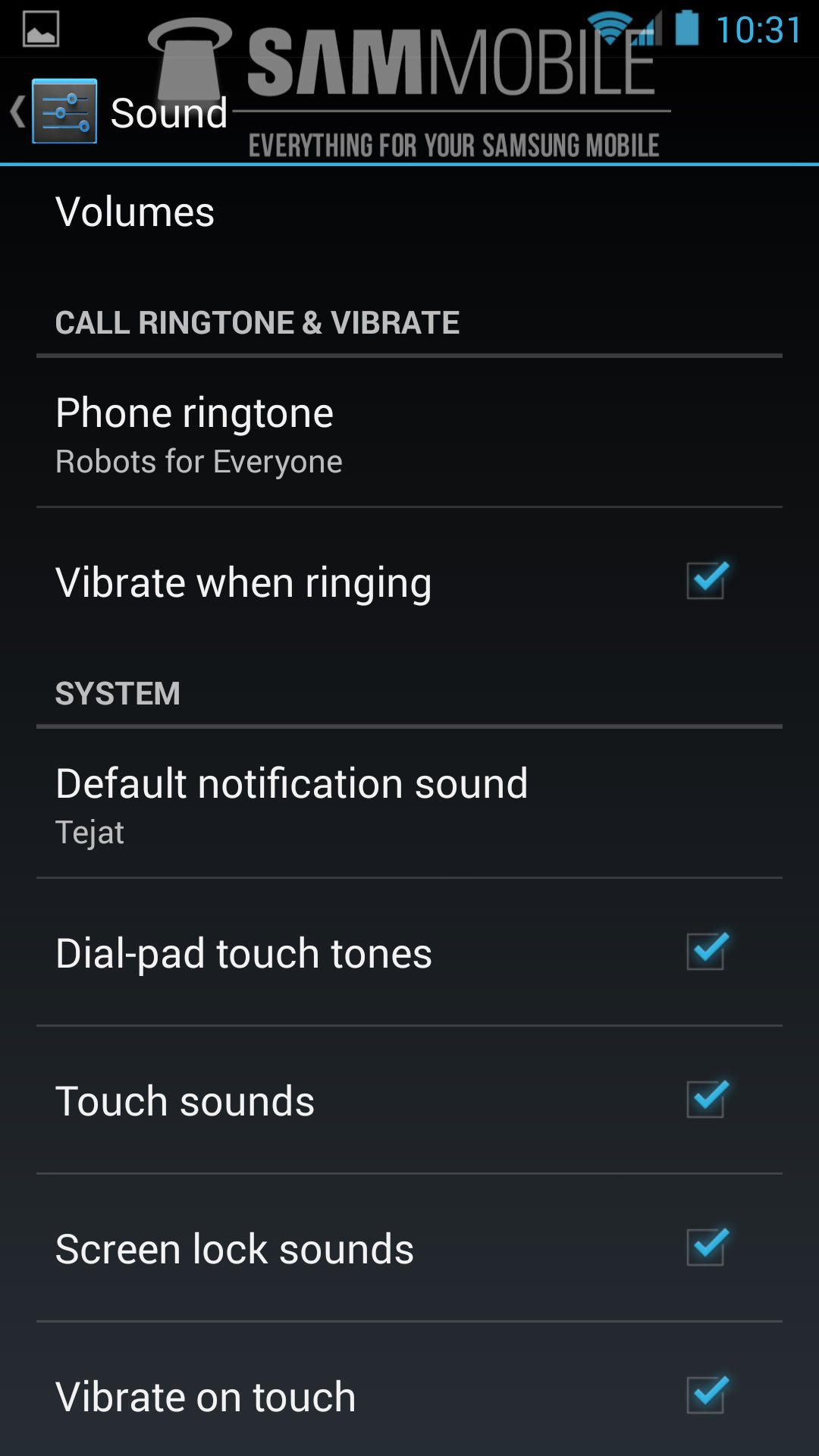Screen dimensions: 819x1456
Task: Uncheck Vibrate when ringing
Action: tap(706, 581)
